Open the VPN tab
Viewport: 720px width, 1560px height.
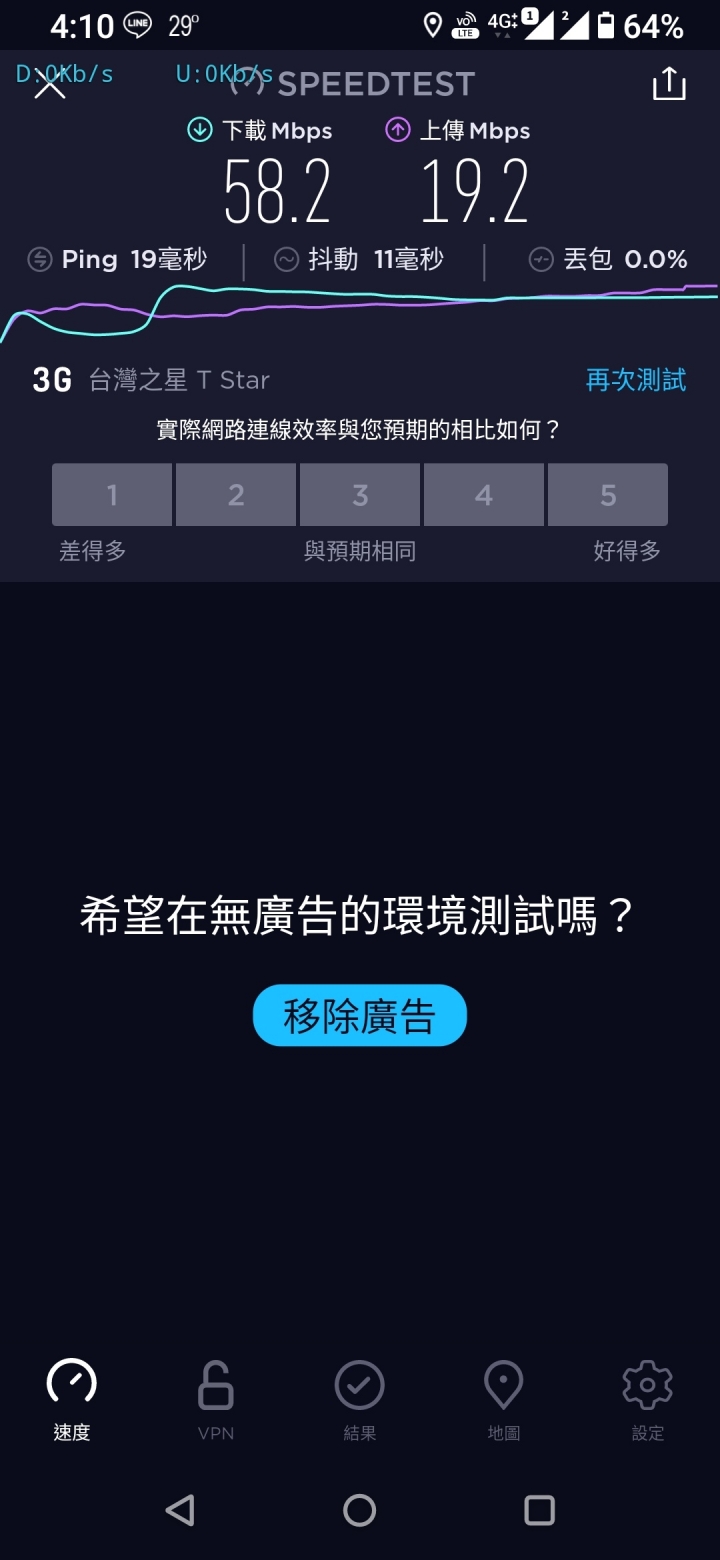216,1399
